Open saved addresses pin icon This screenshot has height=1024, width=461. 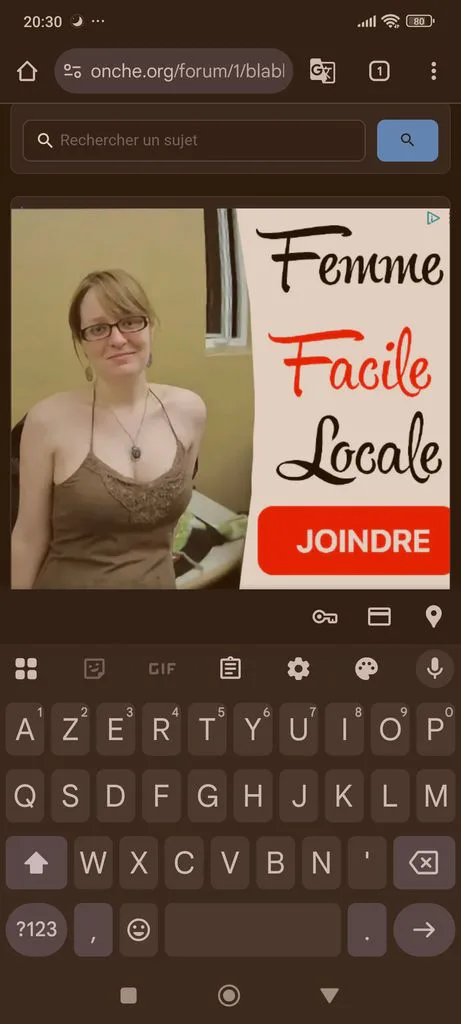pos(434,616)
